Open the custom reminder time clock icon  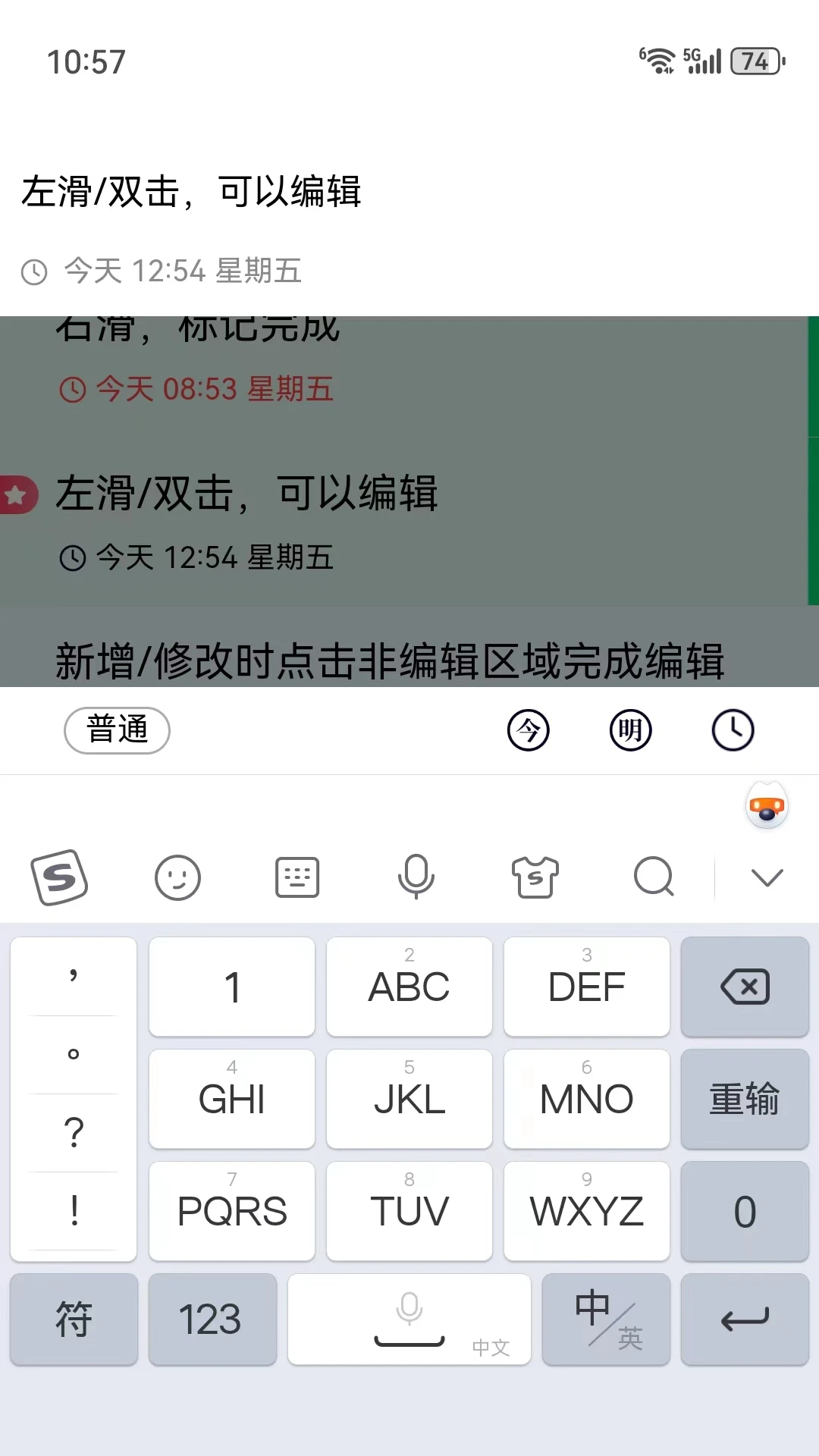point(731,730)
